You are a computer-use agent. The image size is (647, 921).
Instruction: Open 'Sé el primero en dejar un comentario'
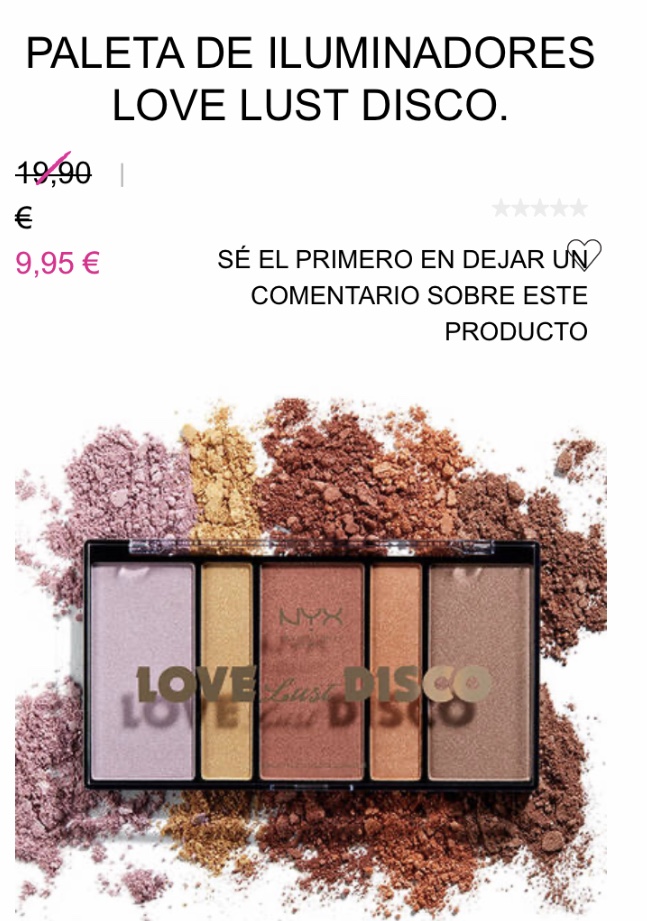pyautogui.click(x=402, y=295)
